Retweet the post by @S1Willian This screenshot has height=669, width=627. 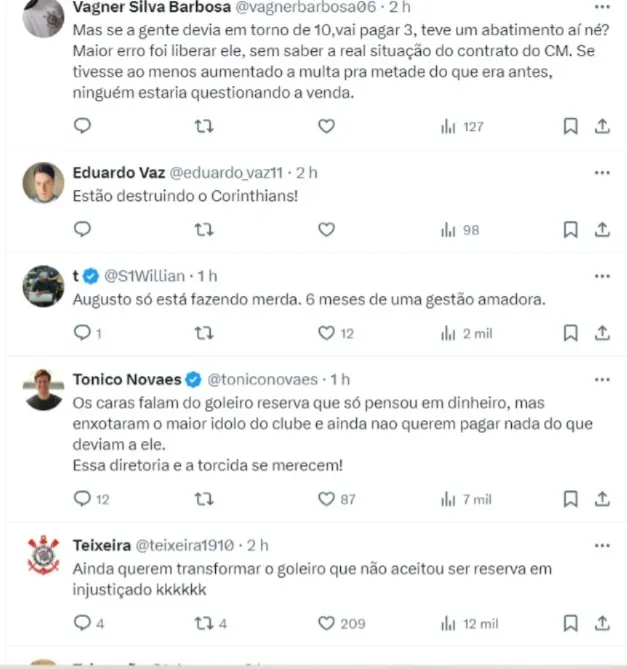(x=205, y=333)
